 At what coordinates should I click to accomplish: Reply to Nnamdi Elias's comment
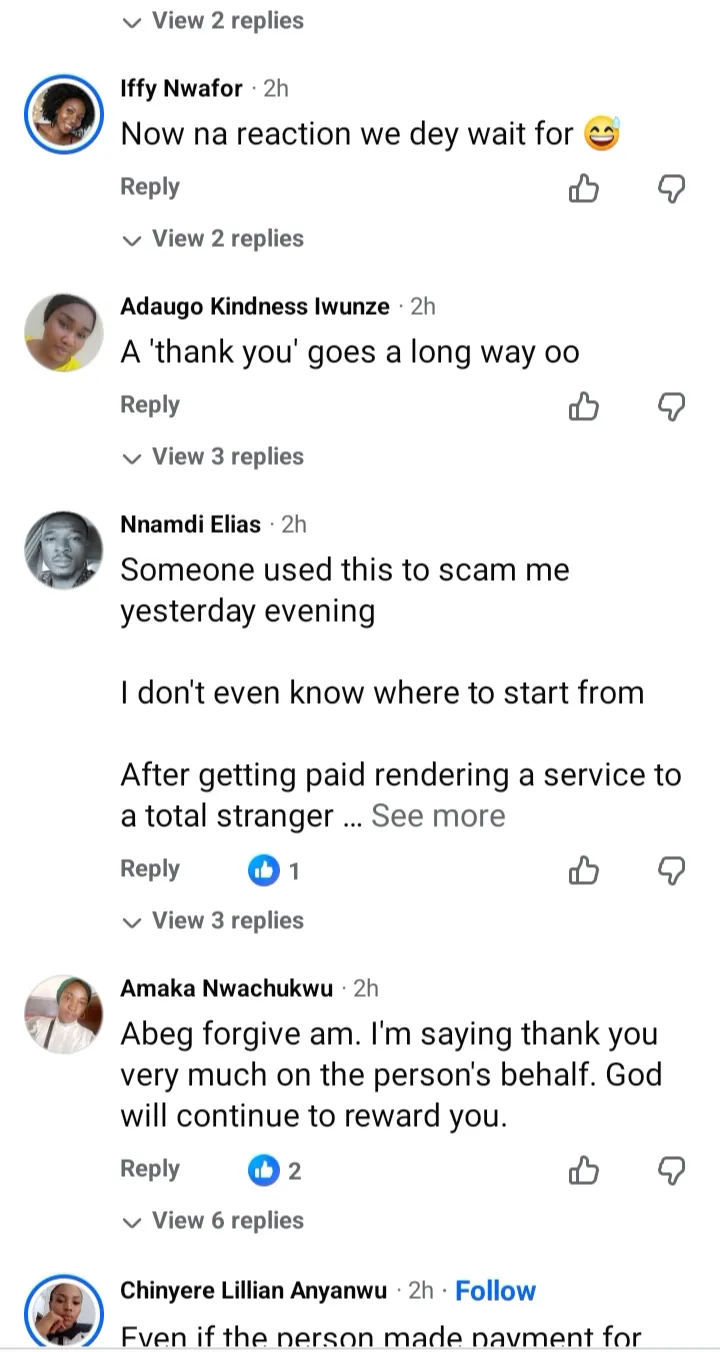click(150, 869)
